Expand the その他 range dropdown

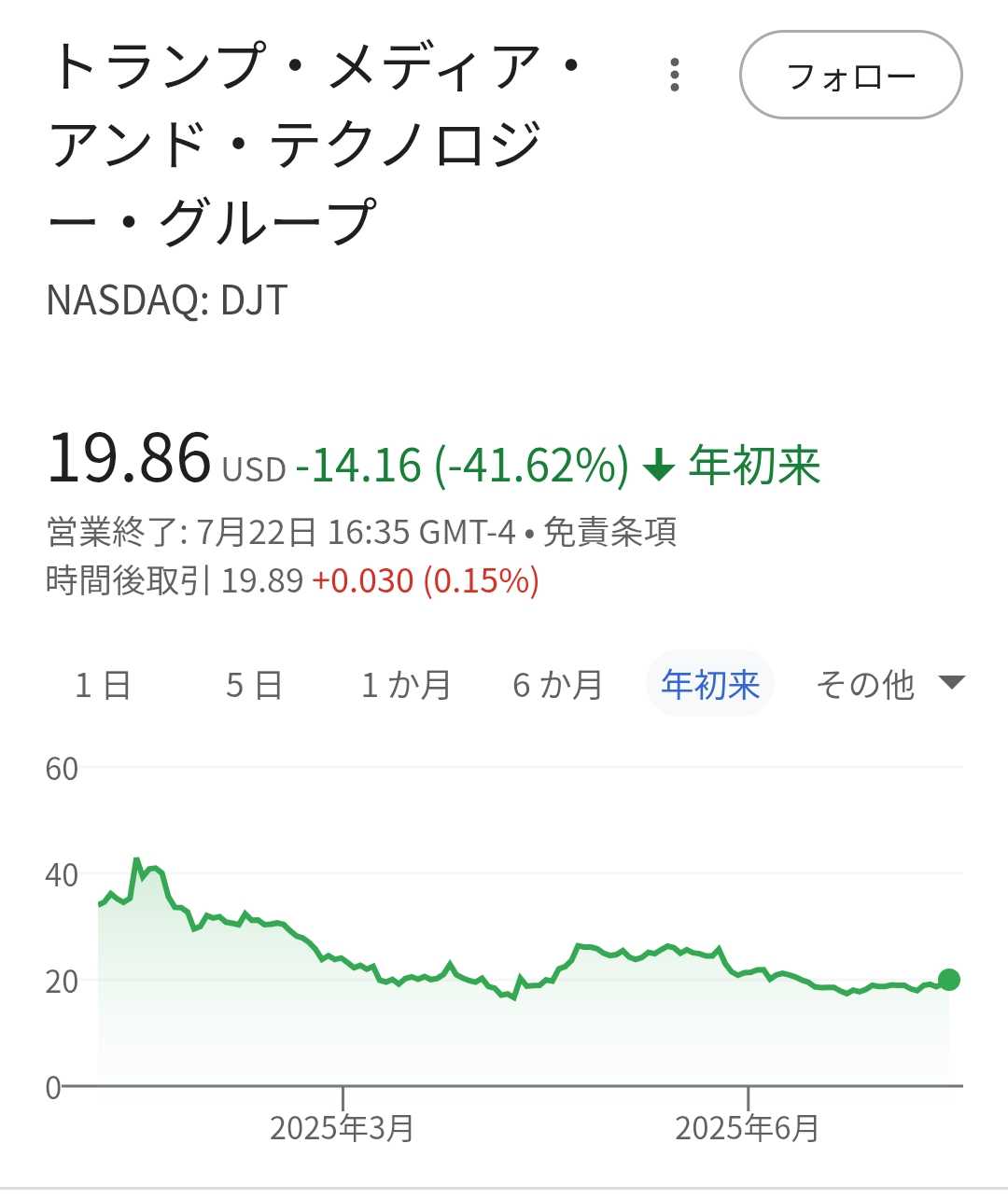889,685
